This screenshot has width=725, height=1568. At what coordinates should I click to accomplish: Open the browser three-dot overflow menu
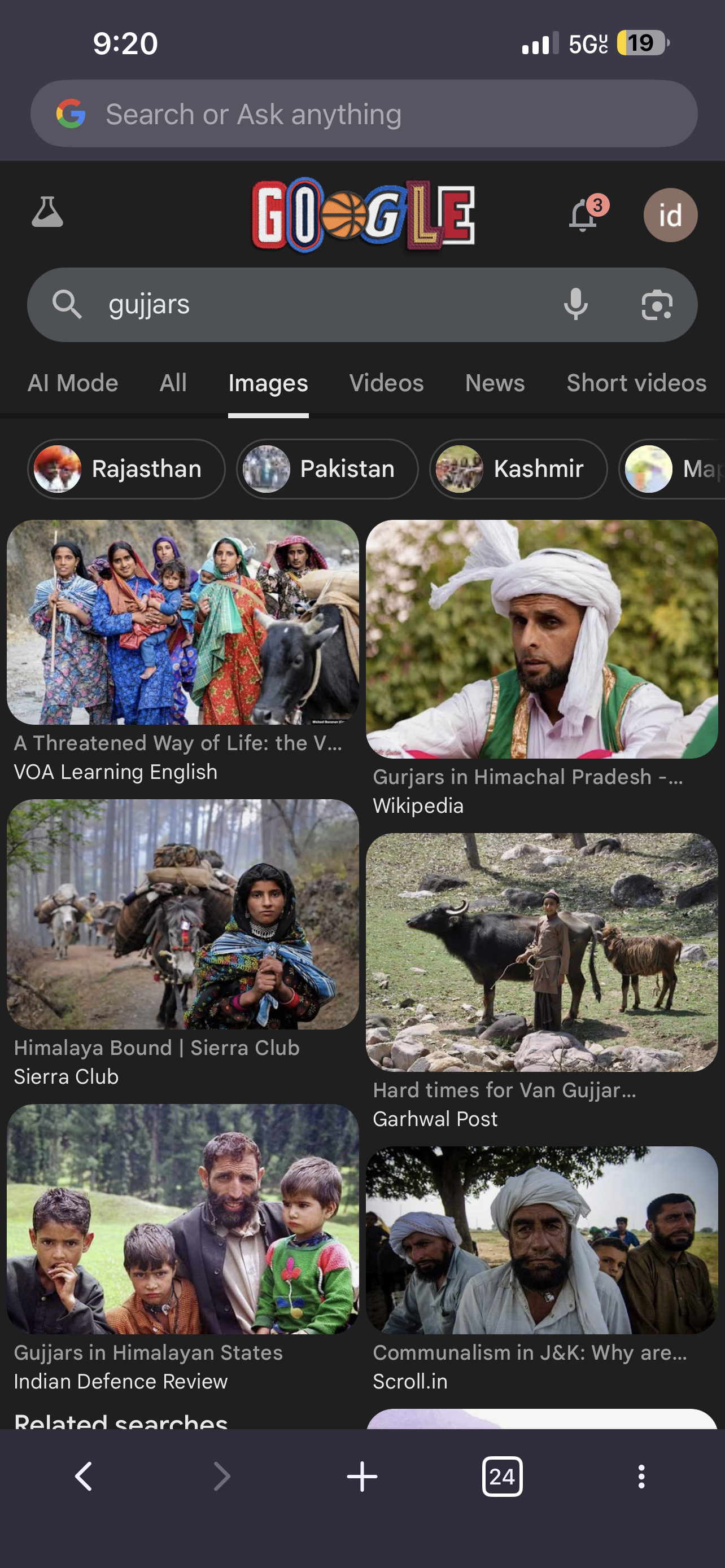click(641, 1476)
